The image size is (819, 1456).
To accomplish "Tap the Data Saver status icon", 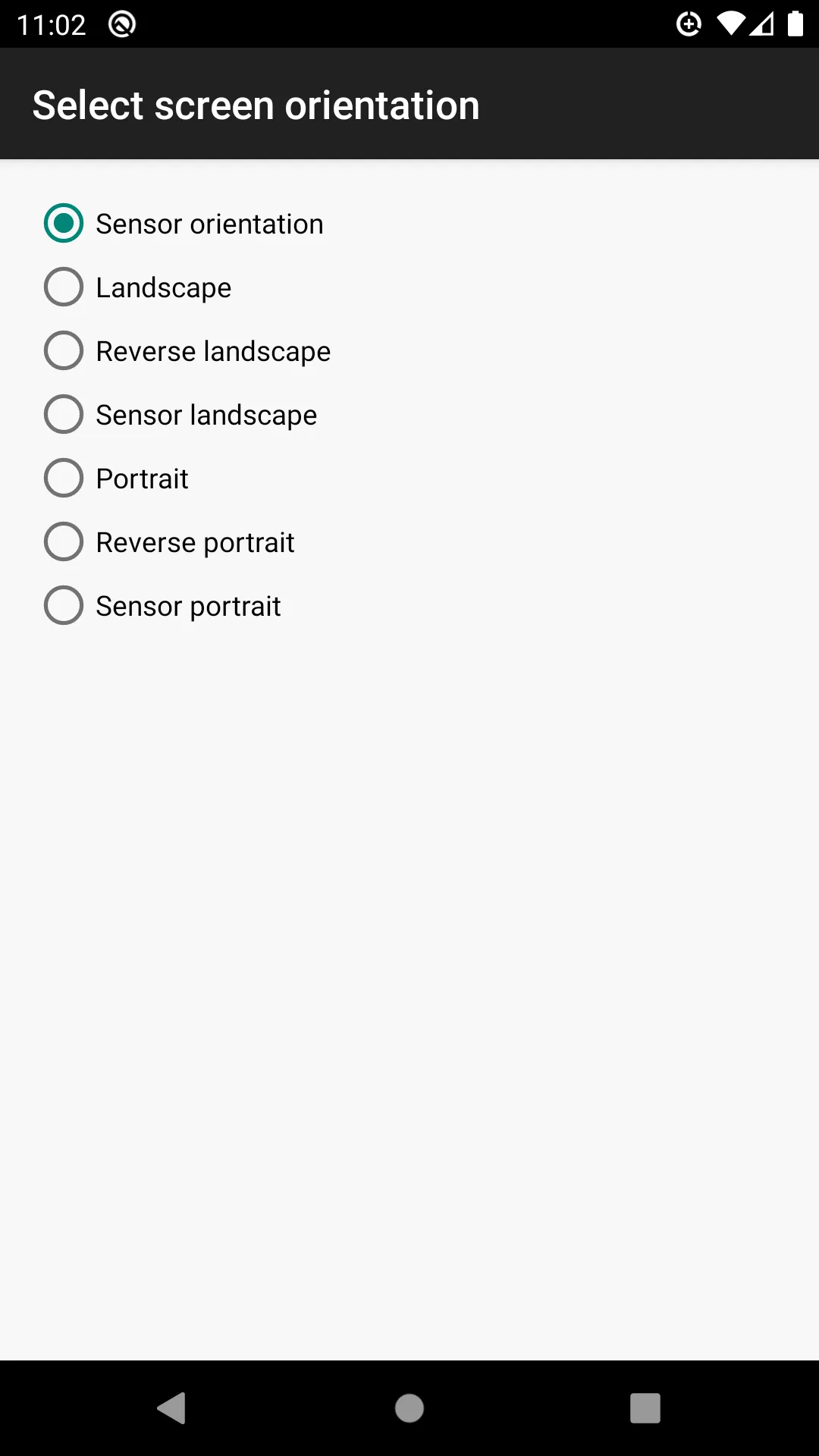I will 689,24.
